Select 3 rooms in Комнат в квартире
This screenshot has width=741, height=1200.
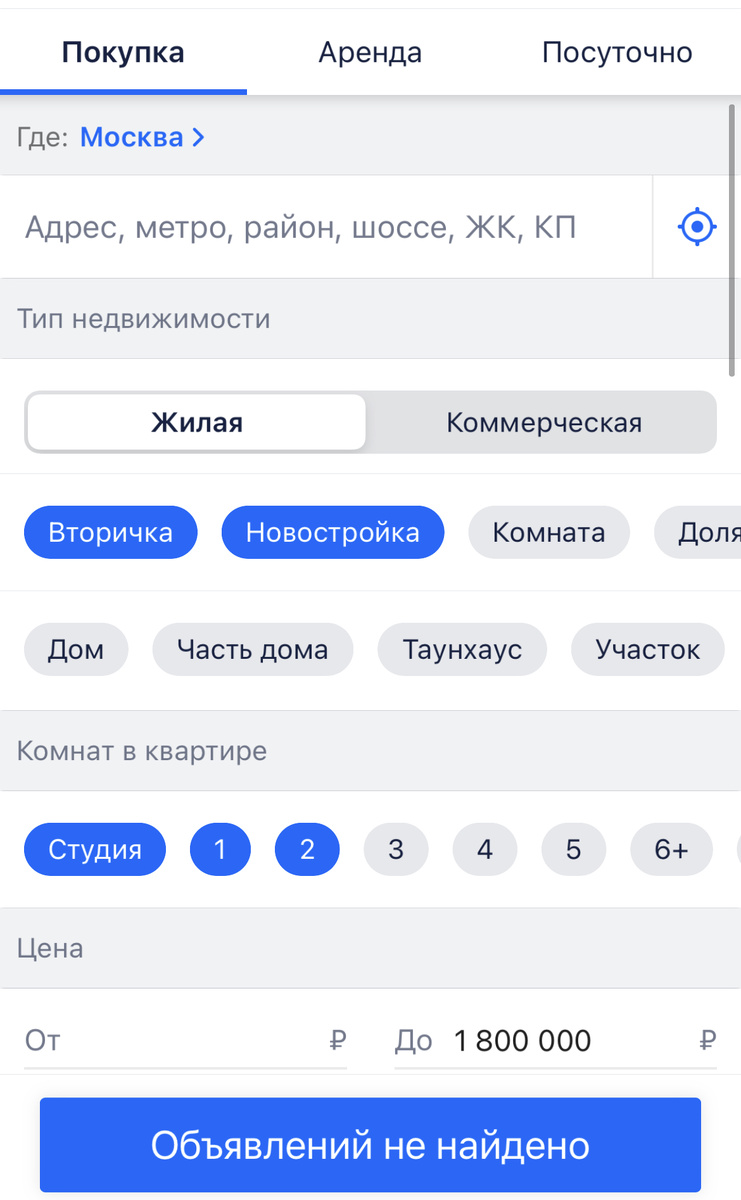click(x=396, y=849)
